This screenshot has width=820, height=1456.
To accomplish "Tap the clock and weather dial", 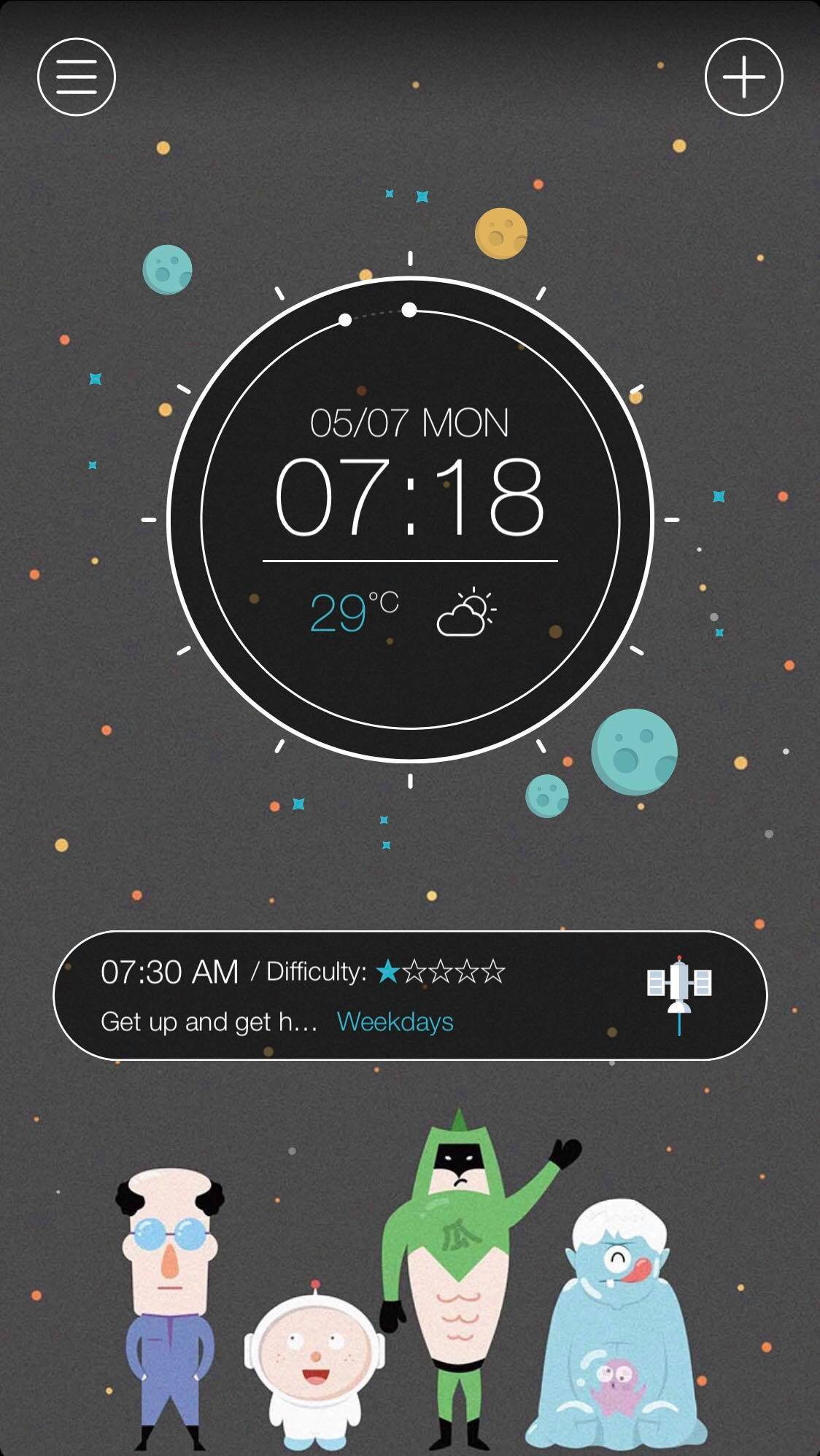I will [410, 519].
